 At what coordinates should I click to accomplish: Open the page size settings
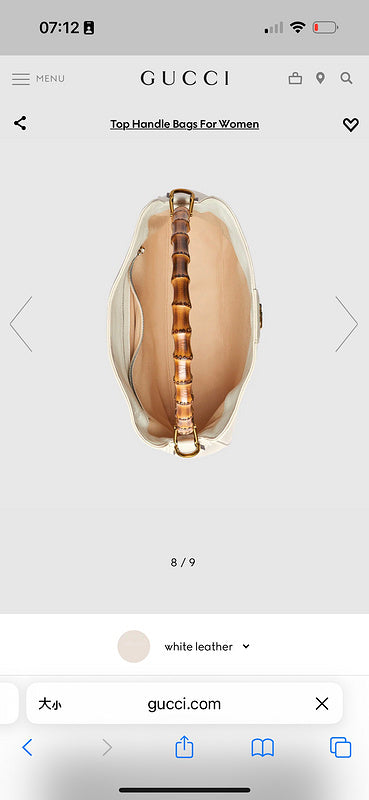click(50, 705)
